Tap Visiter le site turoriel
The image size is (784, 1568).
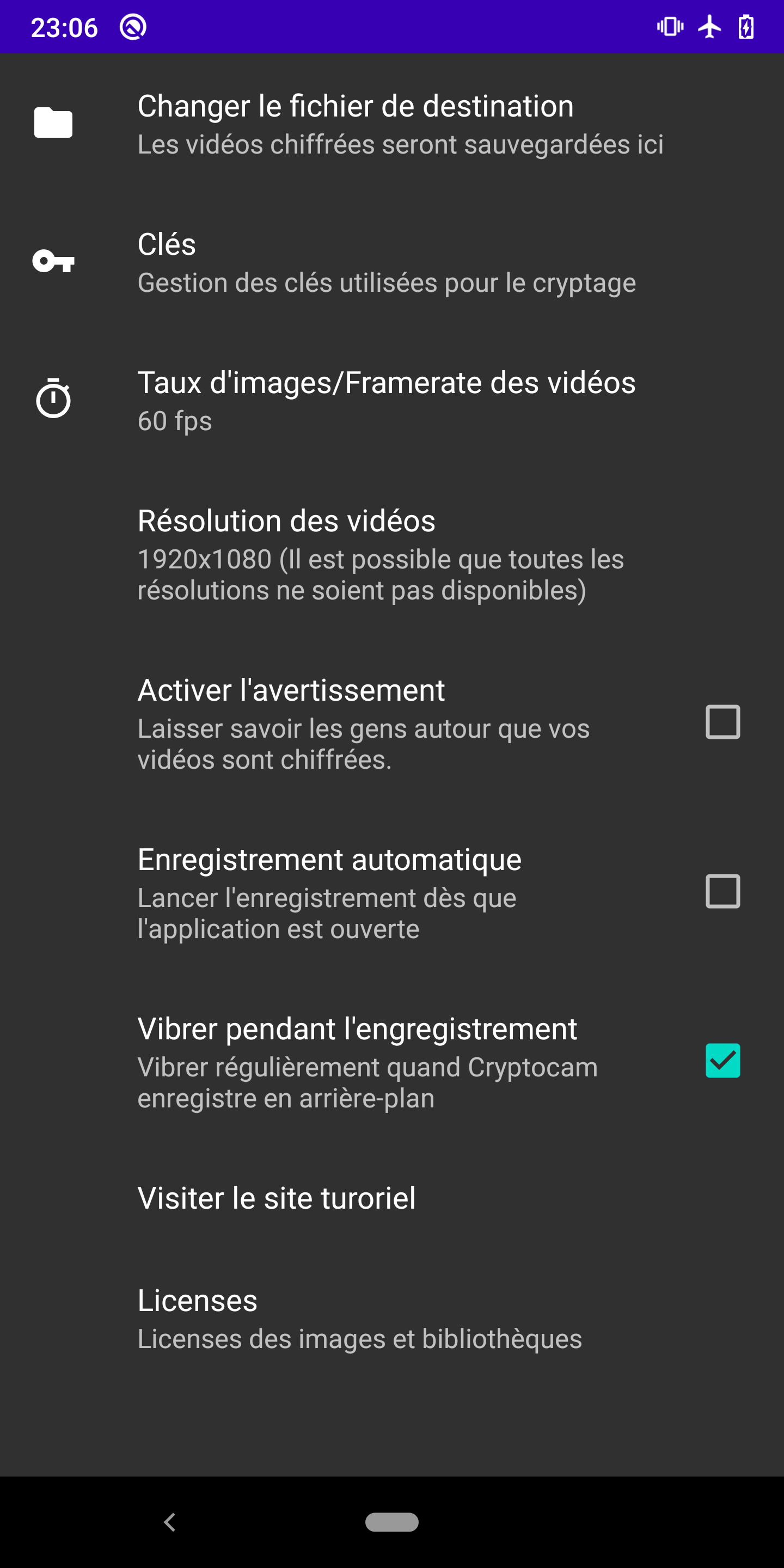pyautogui.click(x=277, y=1198)
